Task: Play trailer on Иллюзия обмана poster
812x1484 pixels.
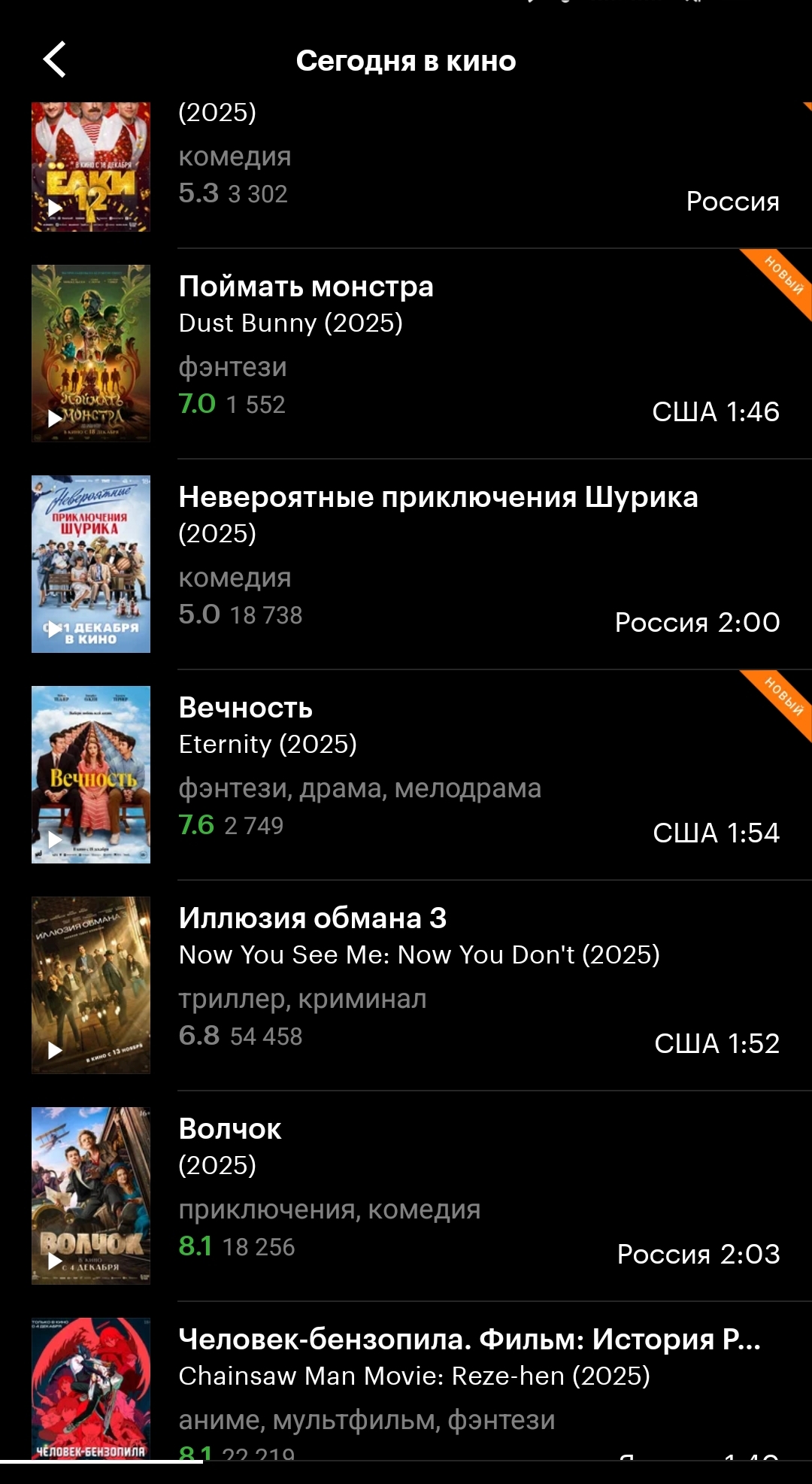Action: click(55, 1050)
